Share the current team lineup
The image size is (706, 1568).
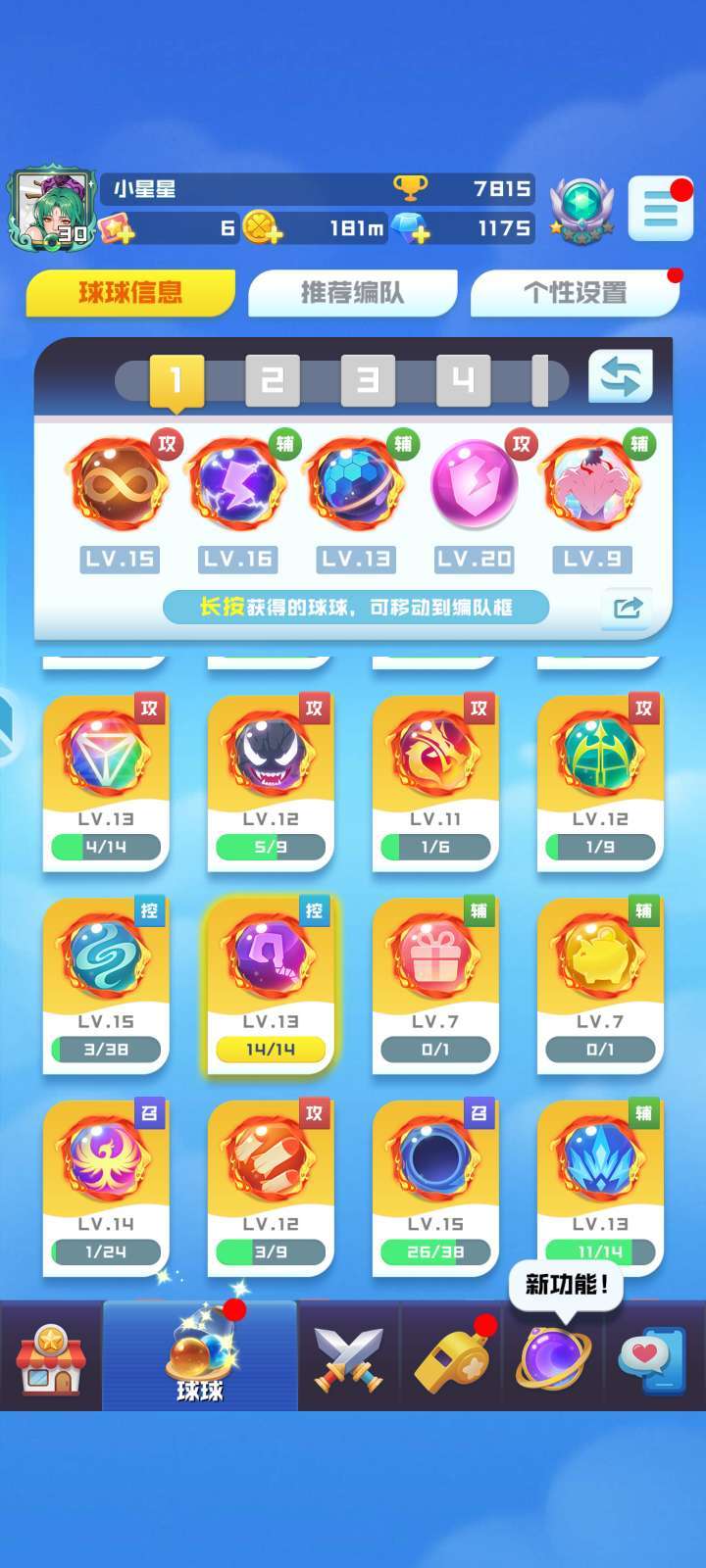627,607
